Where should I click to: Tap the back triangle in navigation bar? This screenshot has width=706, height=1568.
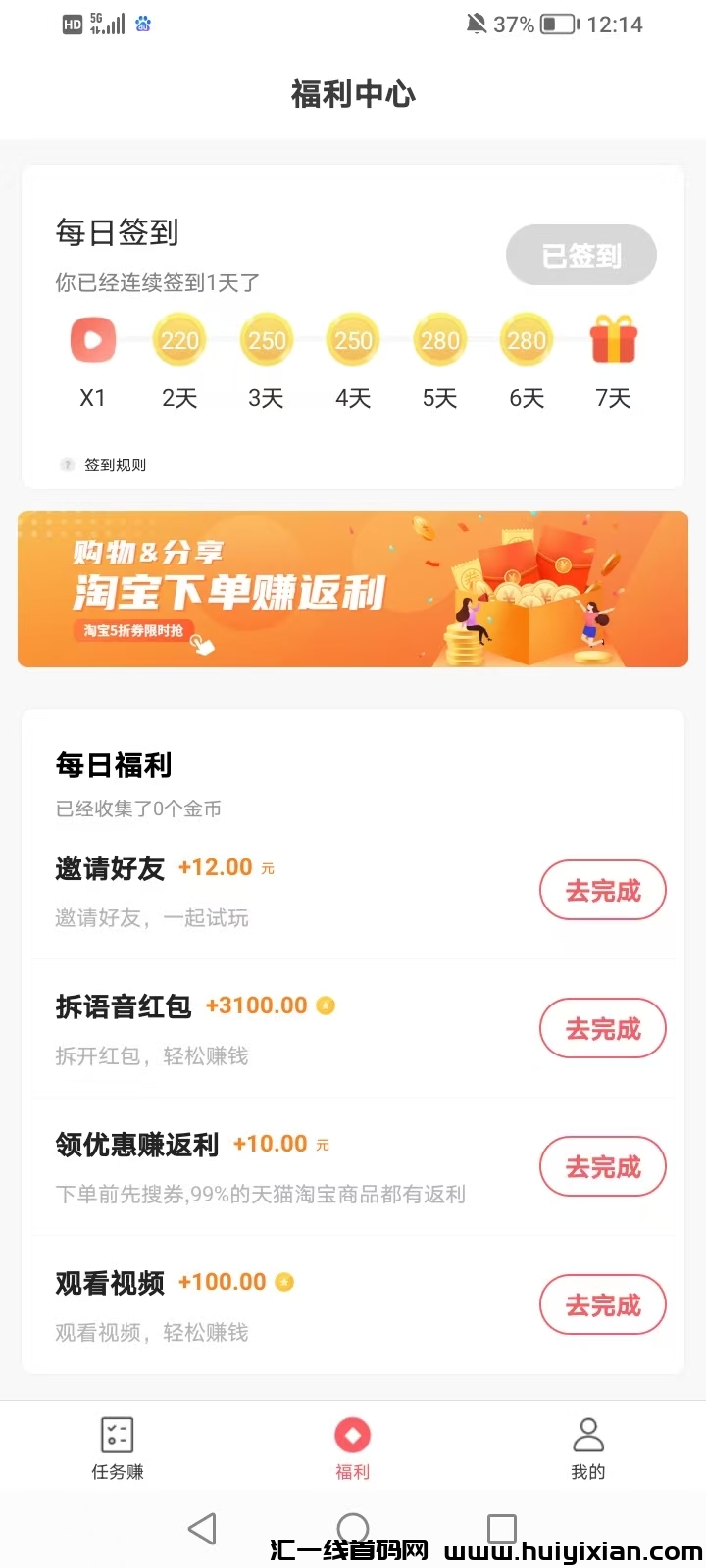[203, 1527]
